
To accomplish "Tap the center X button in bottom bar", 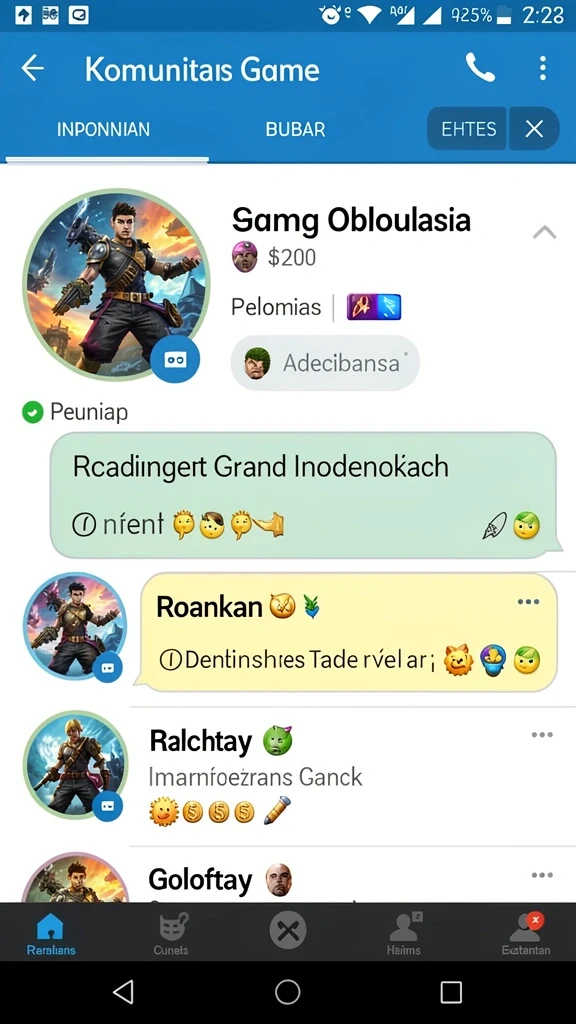I will click(x=288, y=930).
